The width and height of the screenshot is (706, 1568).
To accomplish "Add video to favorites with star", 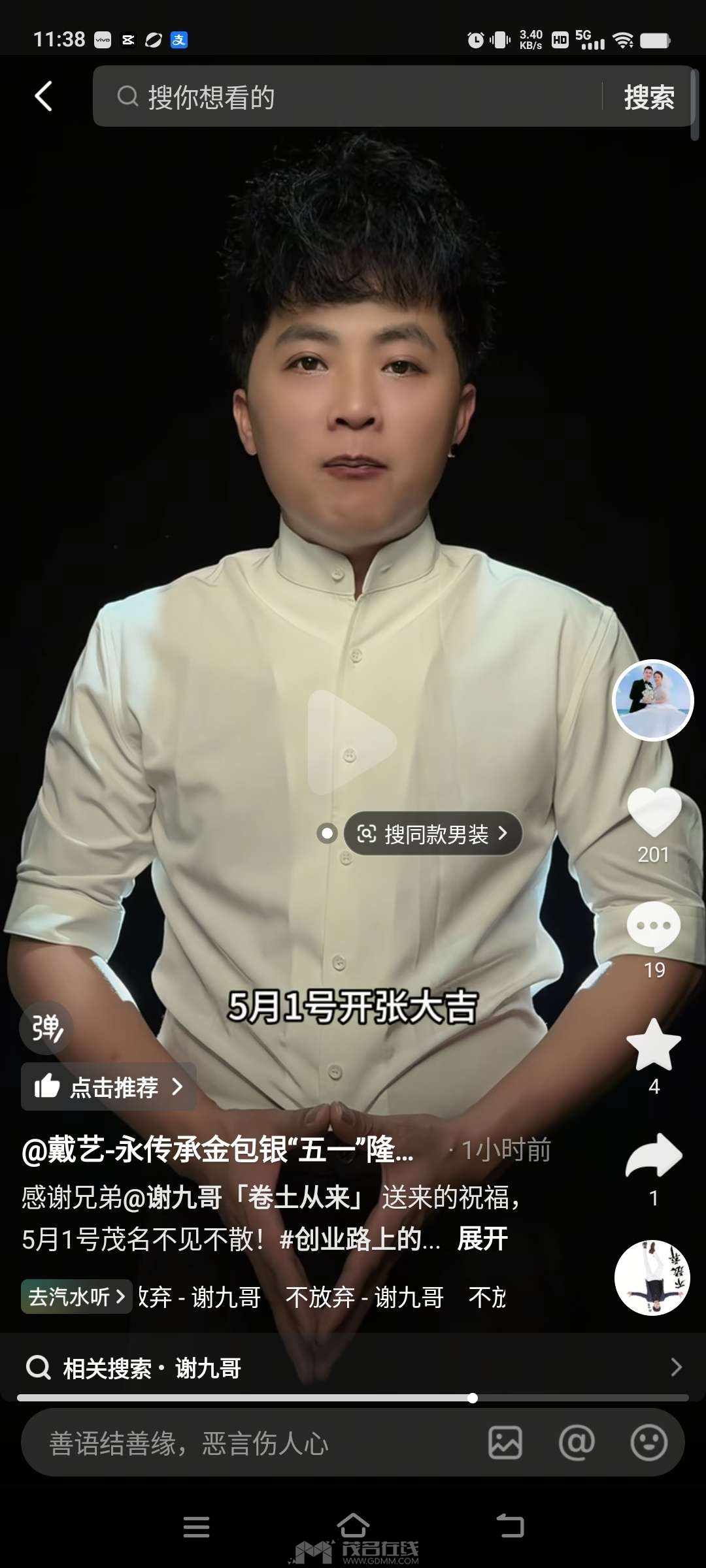I will tap(654, 1044).
